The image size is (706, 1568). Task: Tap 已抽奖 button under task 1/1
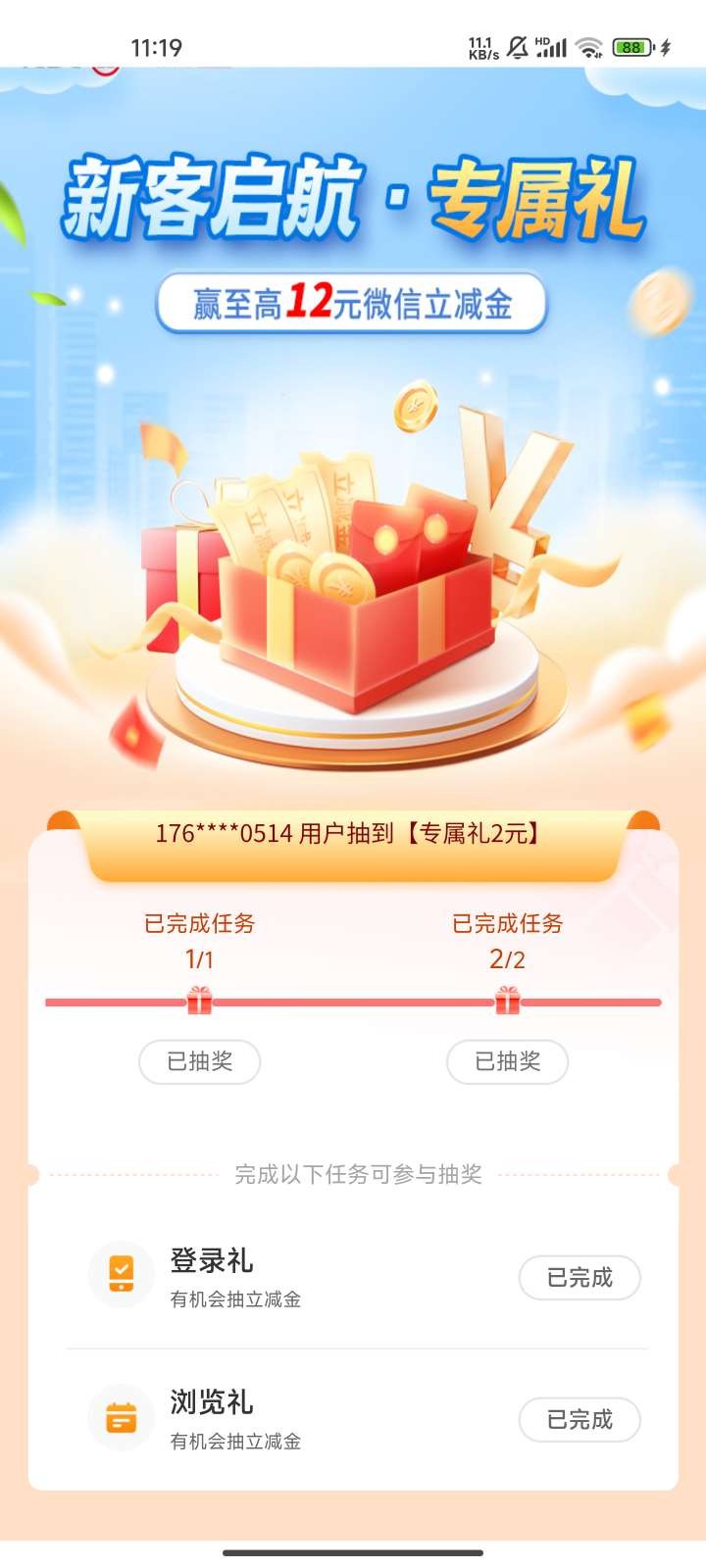click(x=199, y=1061)
